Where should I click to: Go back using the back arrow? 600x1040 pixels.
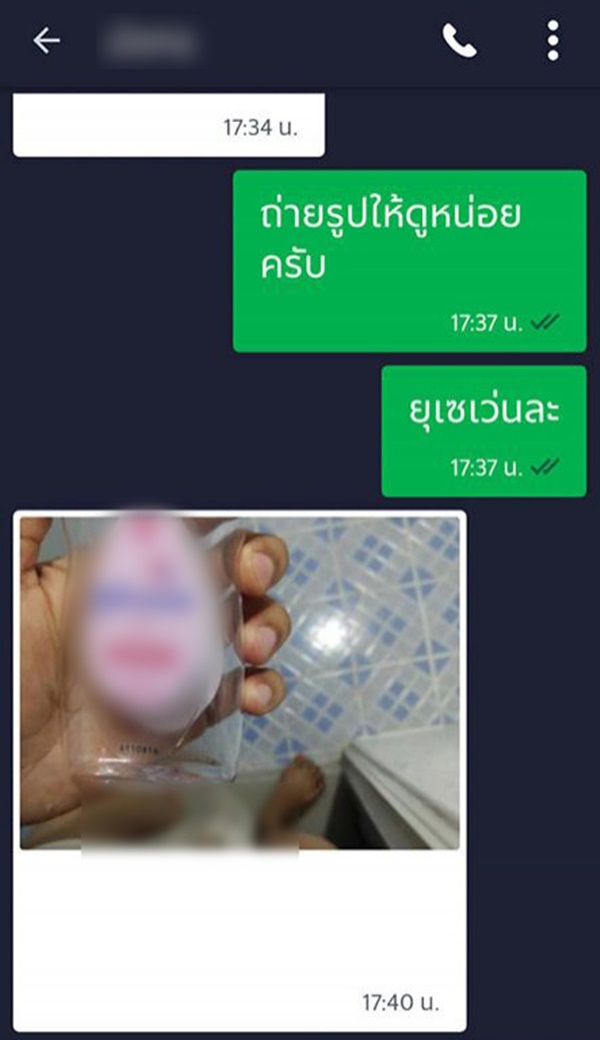(46, 41)
